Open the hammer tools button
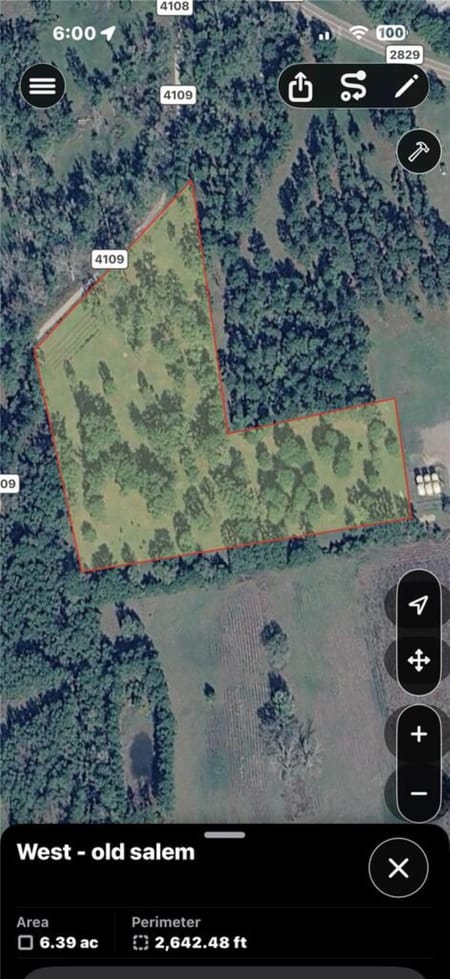Image resolution: width=450 pixels, height=979 pixels. (x=418, y=152)
